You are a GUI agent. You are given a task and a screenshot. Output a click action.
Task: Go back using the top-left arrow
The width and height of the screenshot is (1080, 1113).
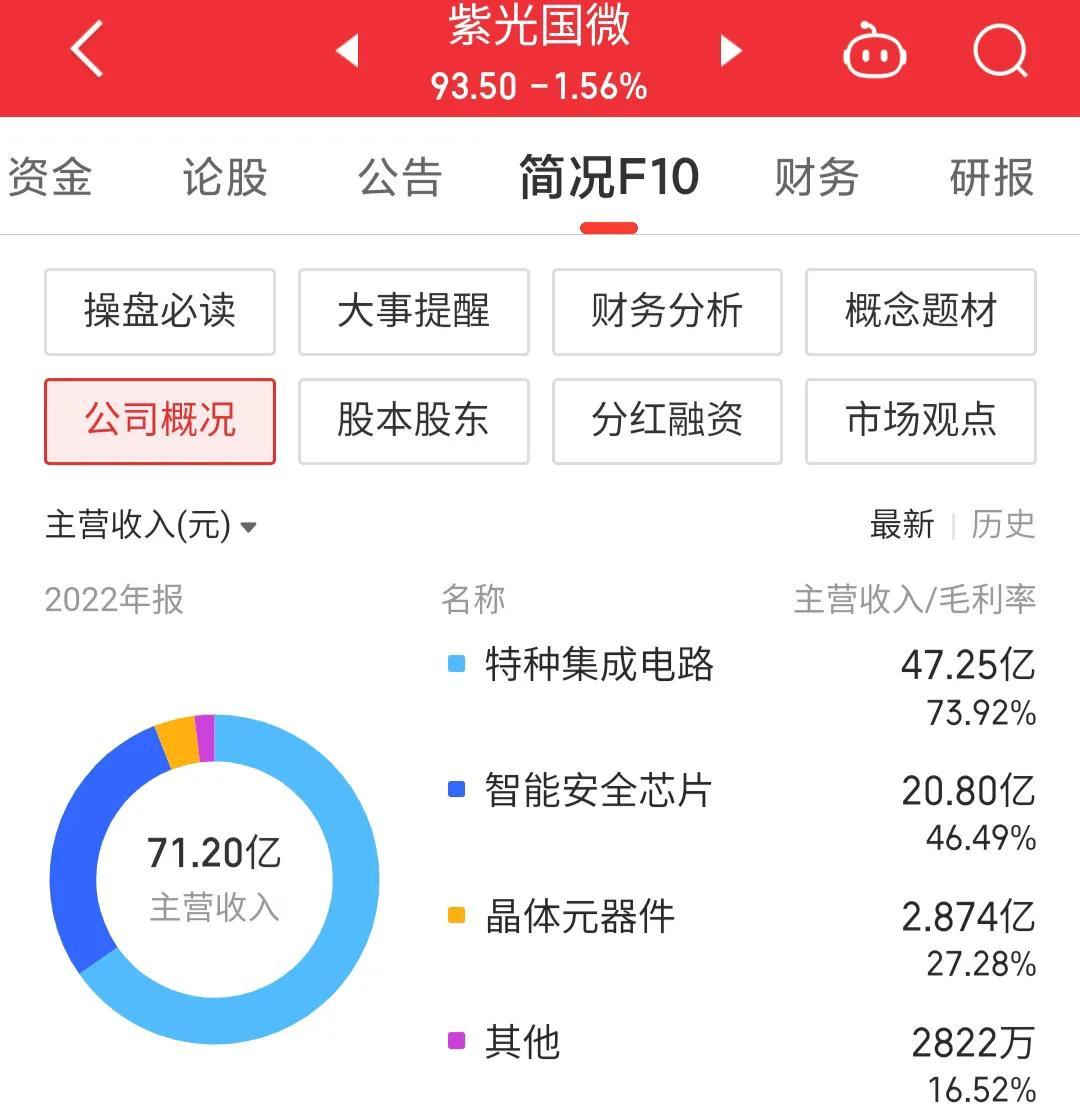[87, 49]
